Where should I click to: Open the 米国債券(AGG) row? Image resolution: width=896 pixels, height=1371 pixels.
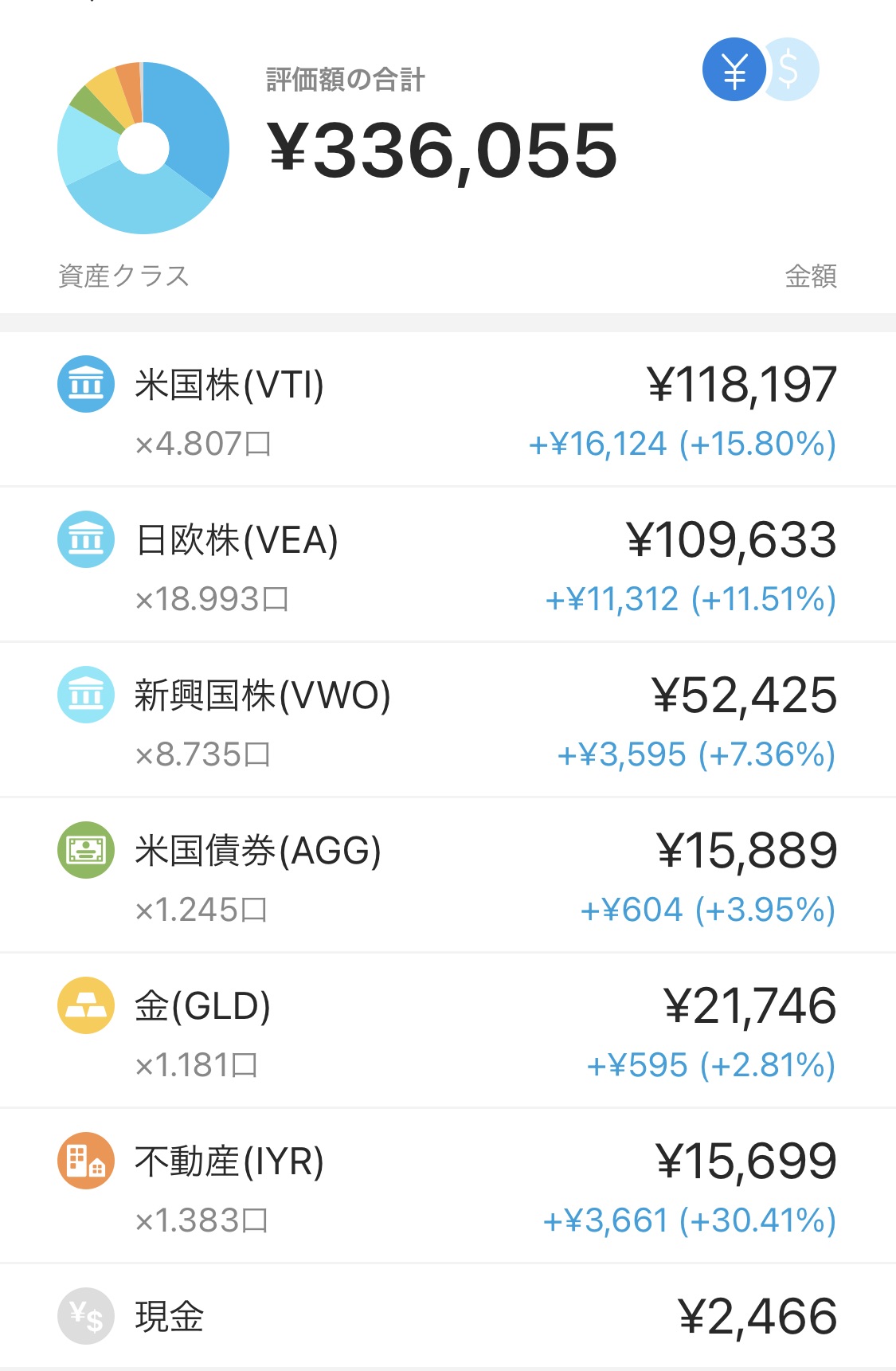coord(448,875)
